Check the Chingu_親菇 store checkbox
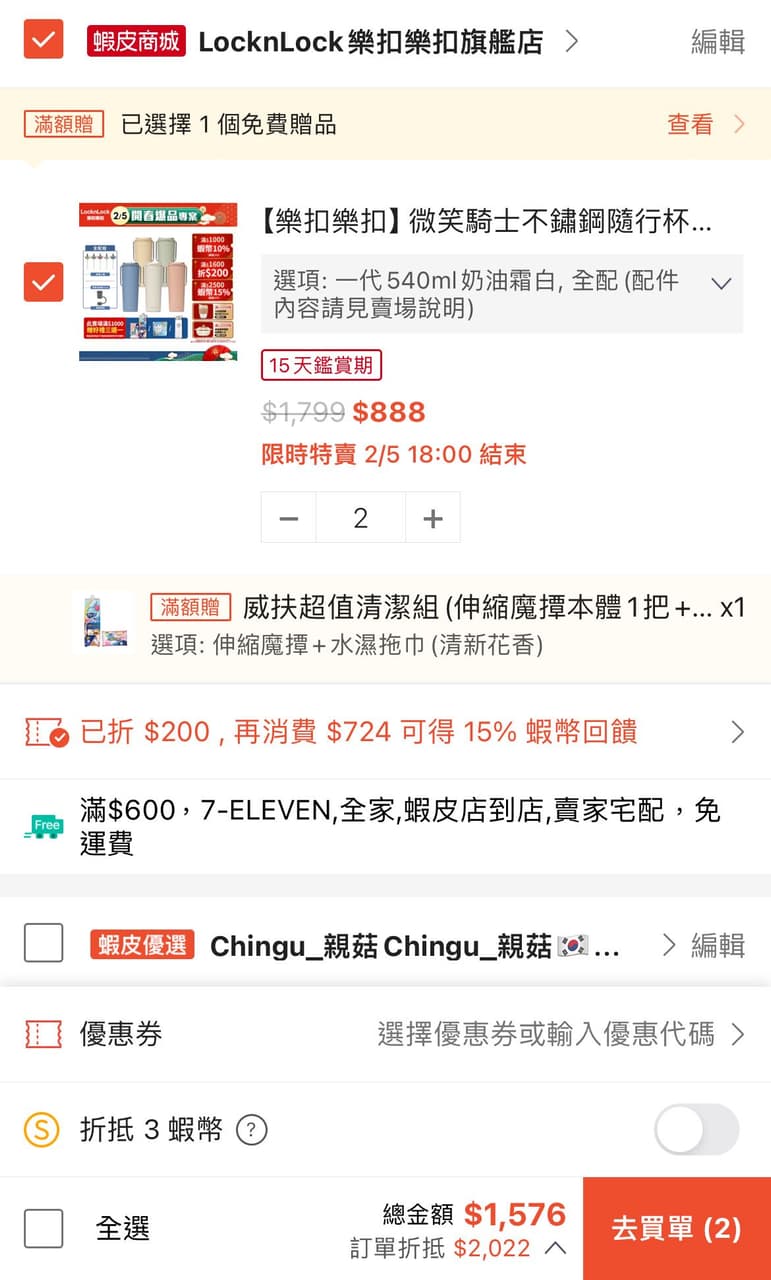Screen dimensions: 771x1280 click(x=43, y=943)
